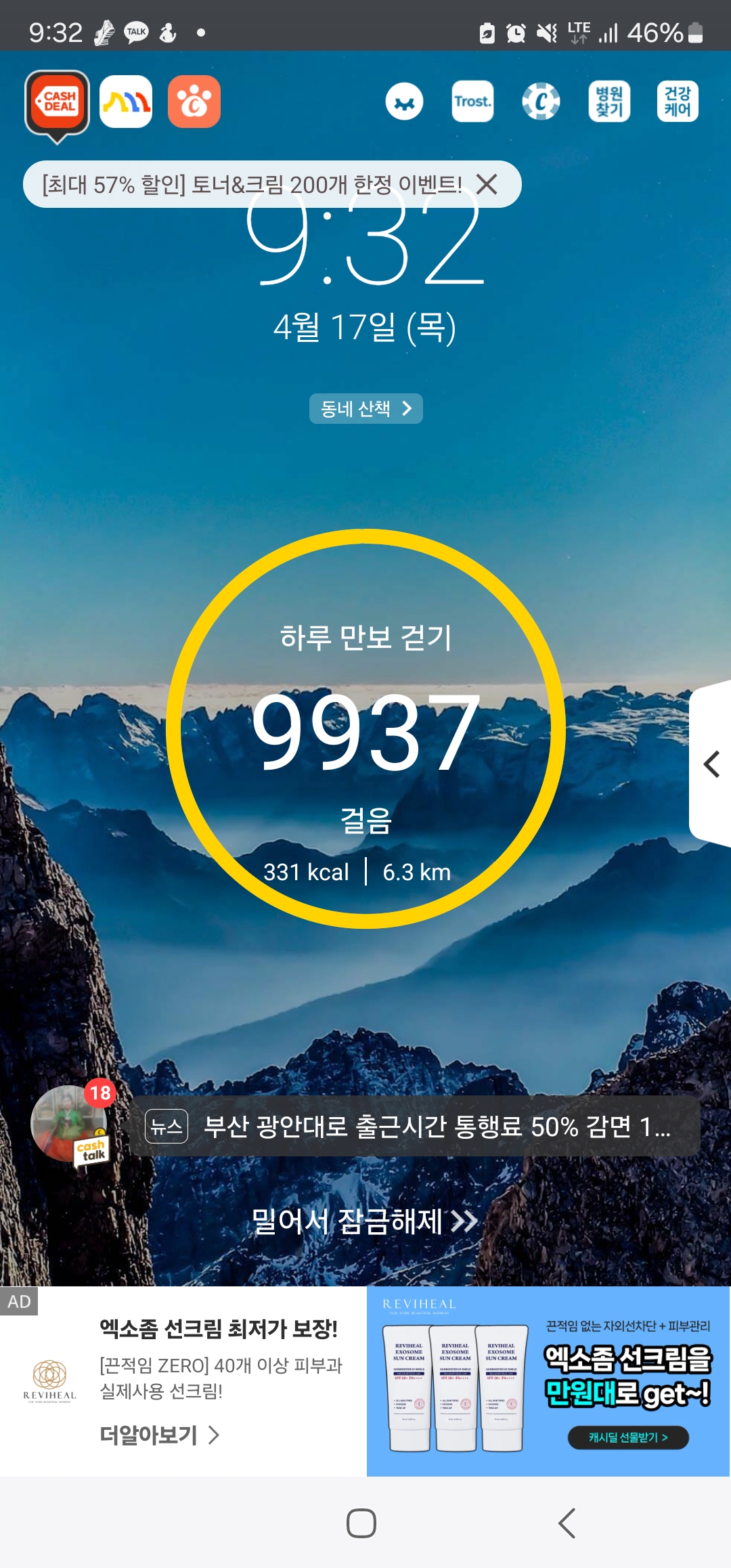Expand the side panel arrow handle
This screenshot has width=731, height=1568.
[x=711, y=764]
